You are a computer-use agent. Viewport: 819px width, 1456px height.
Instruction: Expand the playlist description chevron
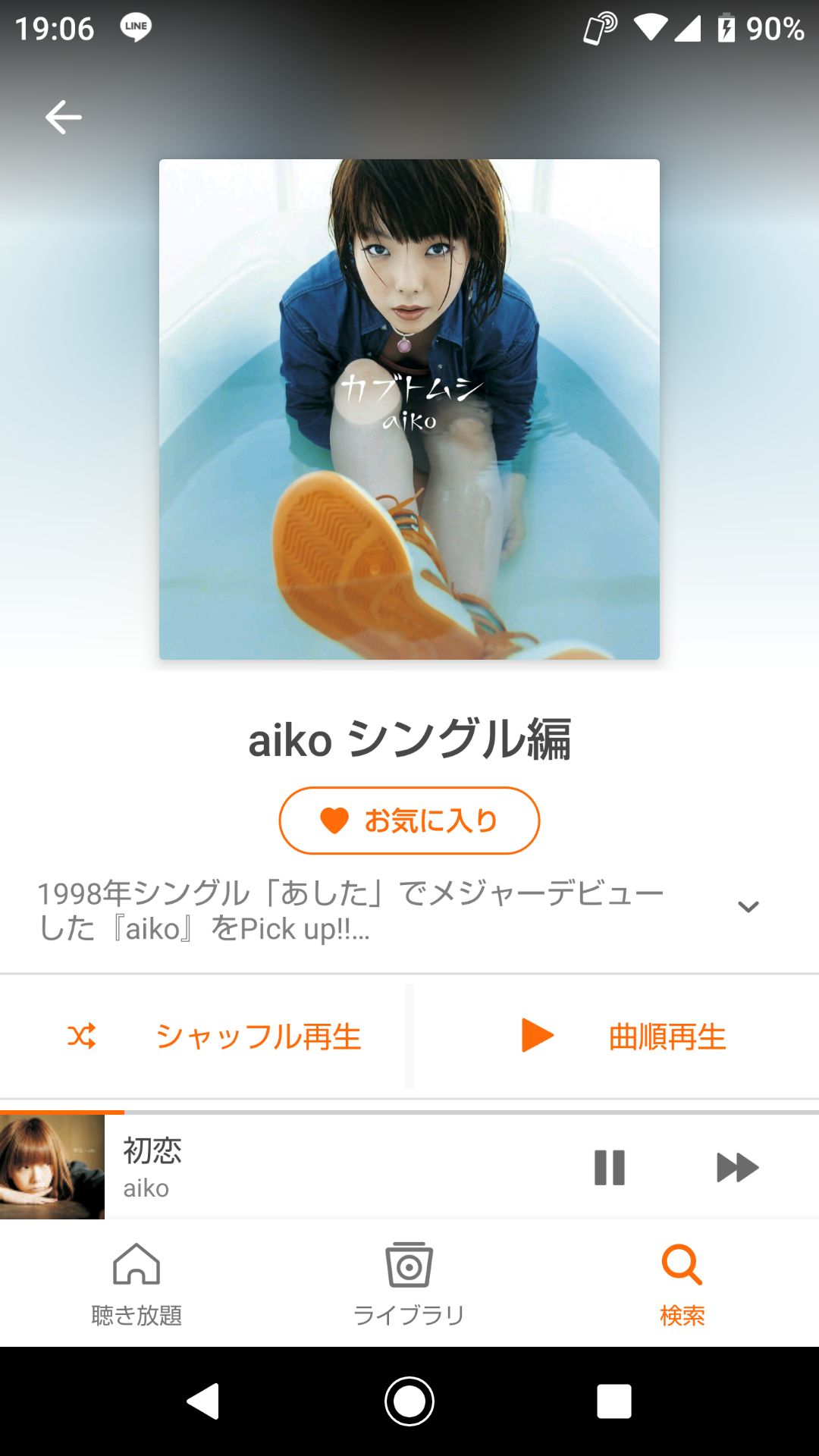[x=748, y=907]
